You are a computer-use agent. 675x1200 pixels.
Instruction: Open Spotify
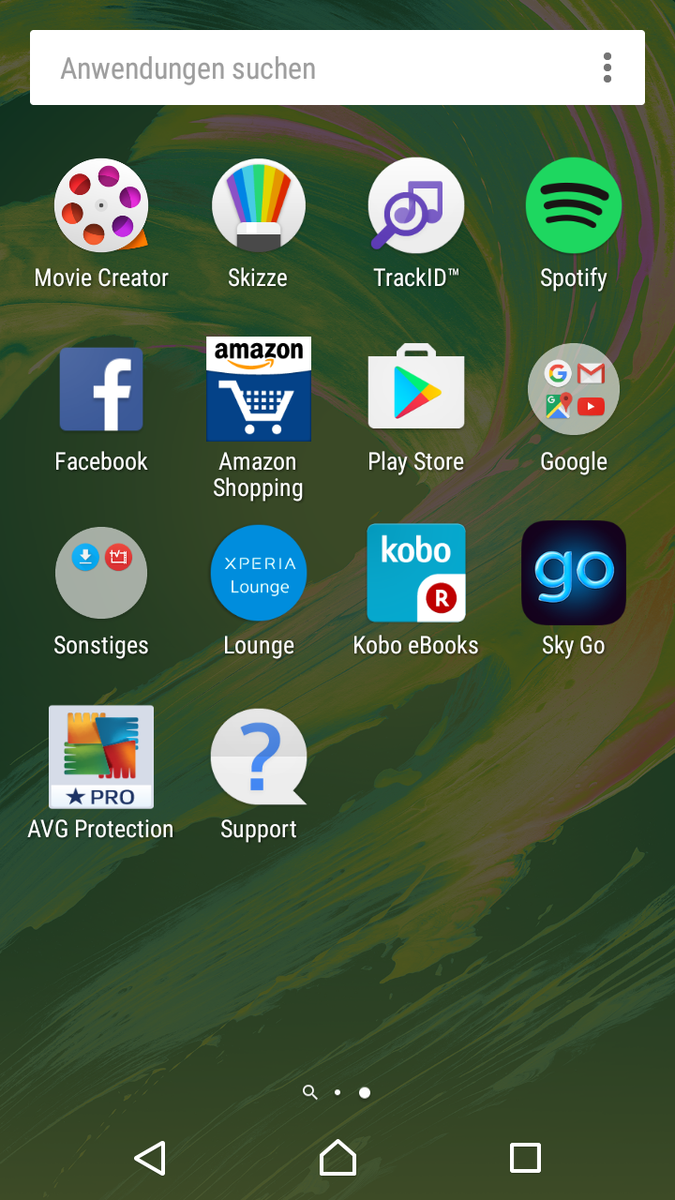(574, 205)
